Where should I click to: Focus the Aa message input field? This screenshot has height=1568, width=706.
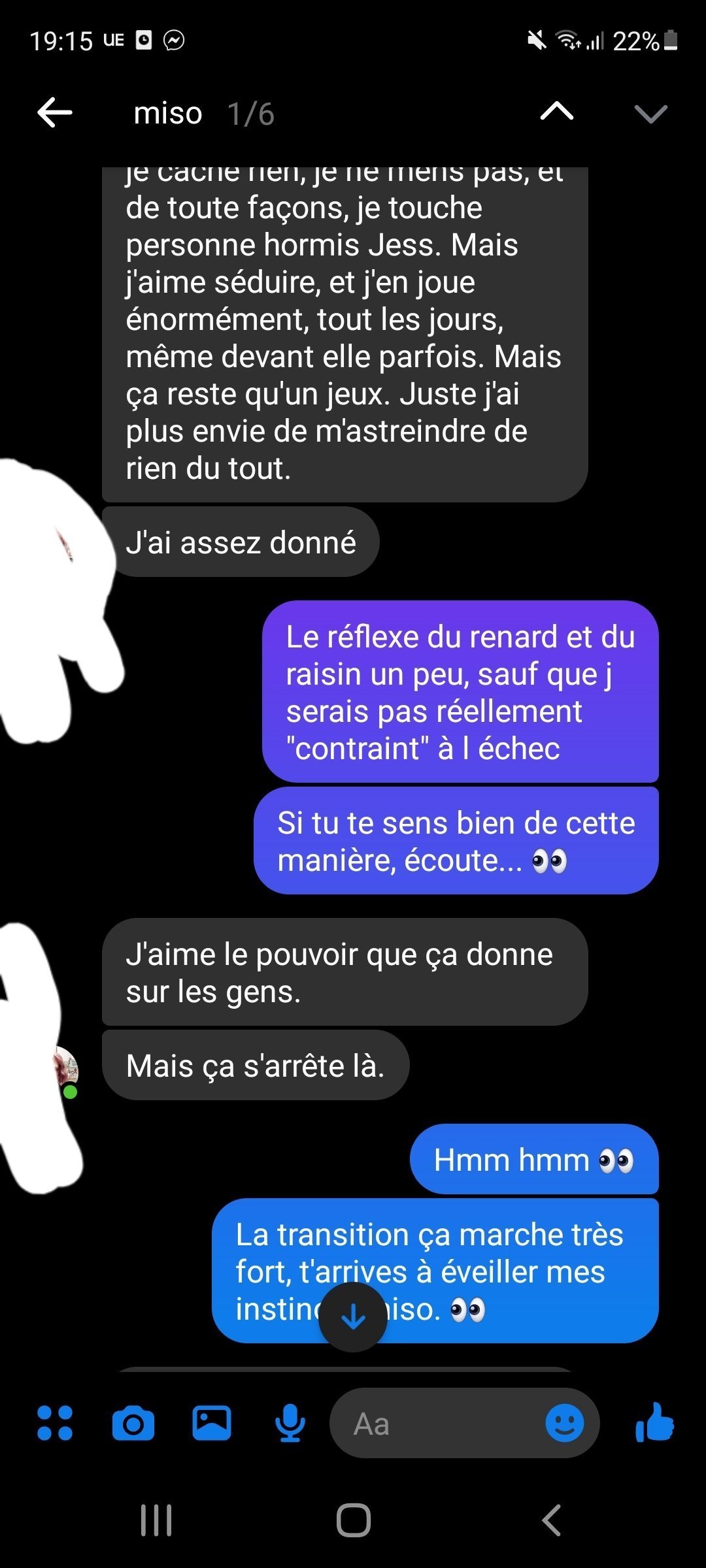[438, 1424]
